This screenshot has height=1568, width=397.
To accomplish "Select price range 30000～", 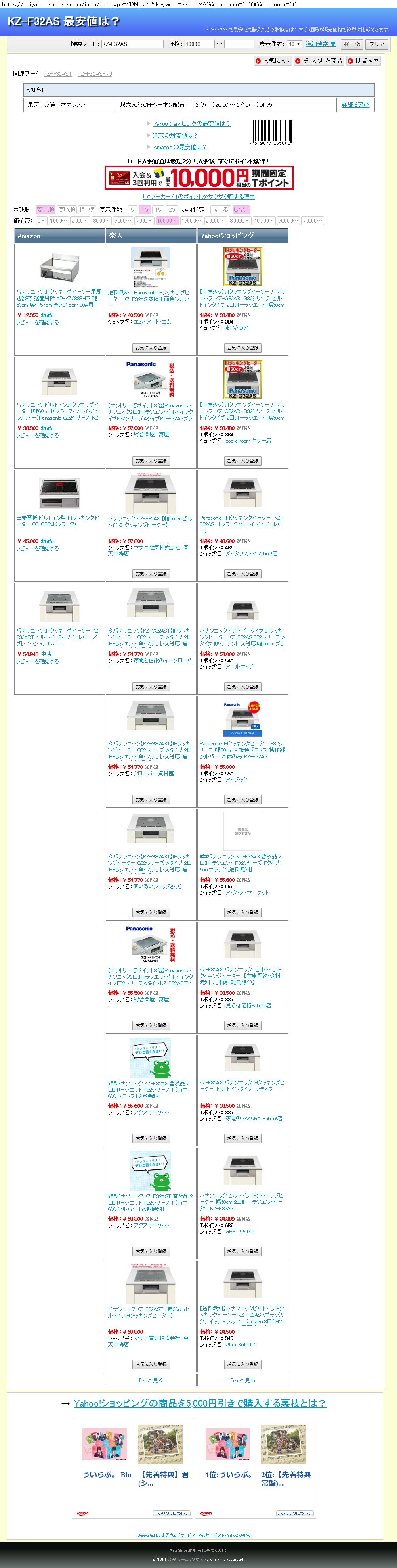I will pos(239,220).
